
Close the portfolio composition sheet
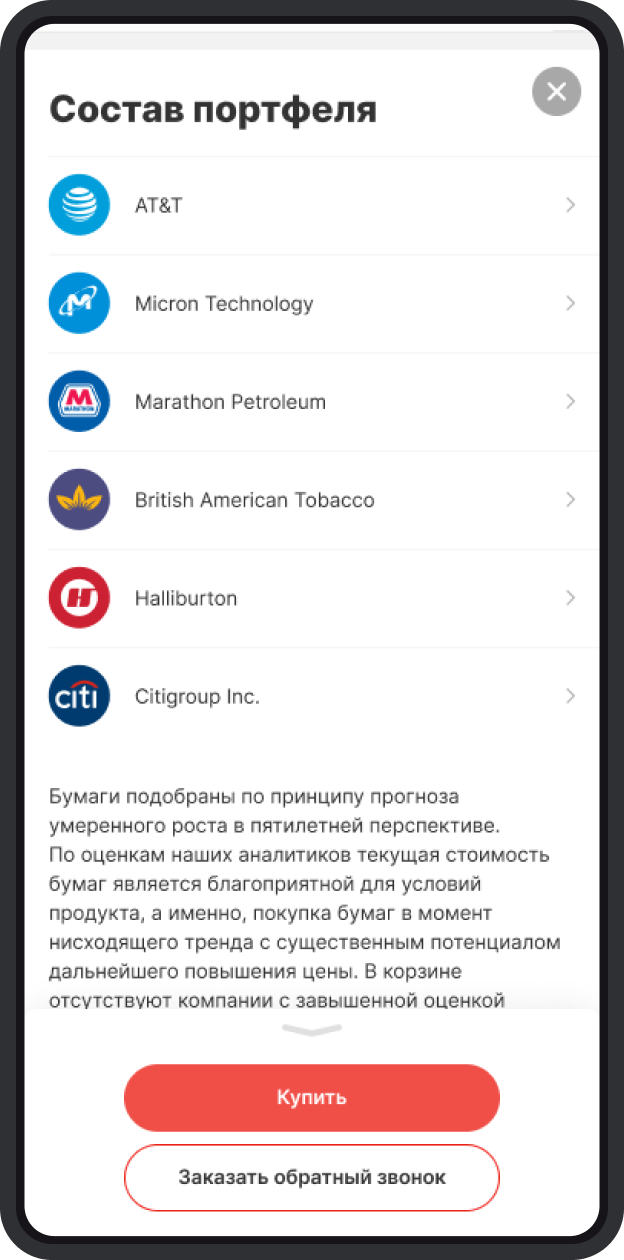click(x=556, y=92)
